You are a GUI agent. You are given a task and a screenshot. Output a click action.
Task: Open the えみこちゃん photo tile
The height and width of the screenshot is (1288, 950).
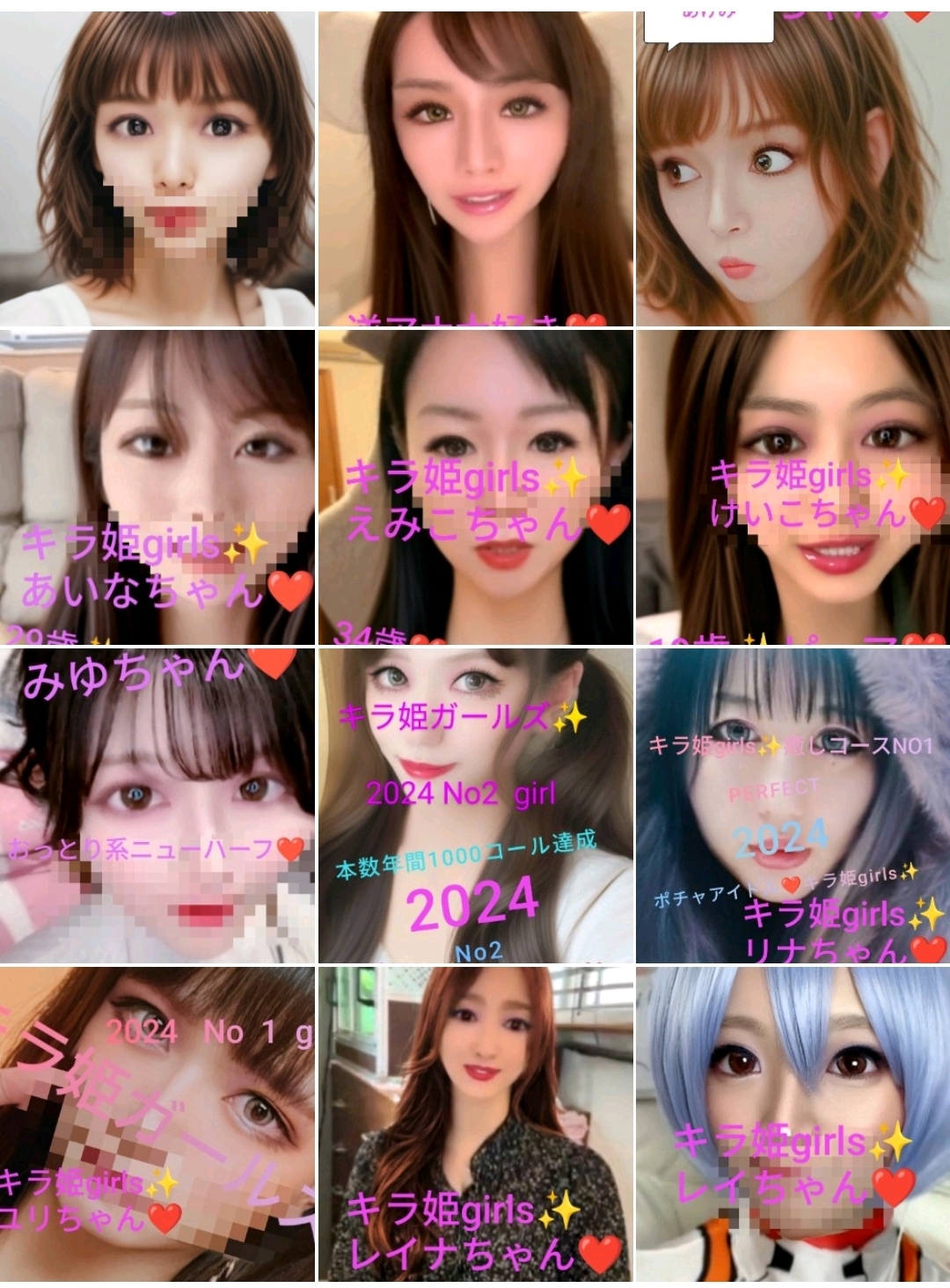(475, 487)
